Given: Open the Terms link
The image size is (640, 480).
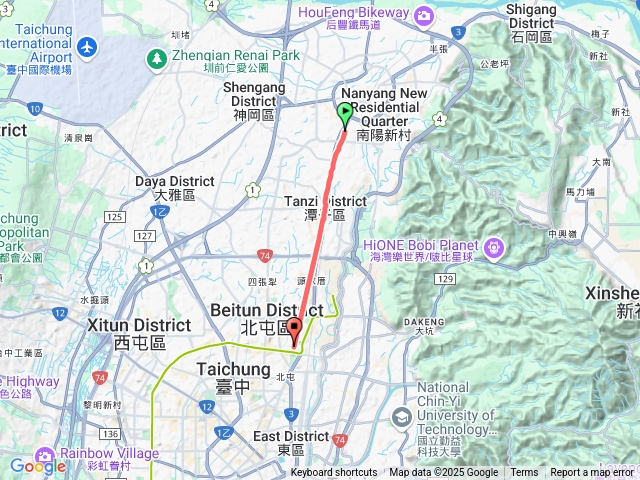Looking at the screenshot, I should coord(524,473).
